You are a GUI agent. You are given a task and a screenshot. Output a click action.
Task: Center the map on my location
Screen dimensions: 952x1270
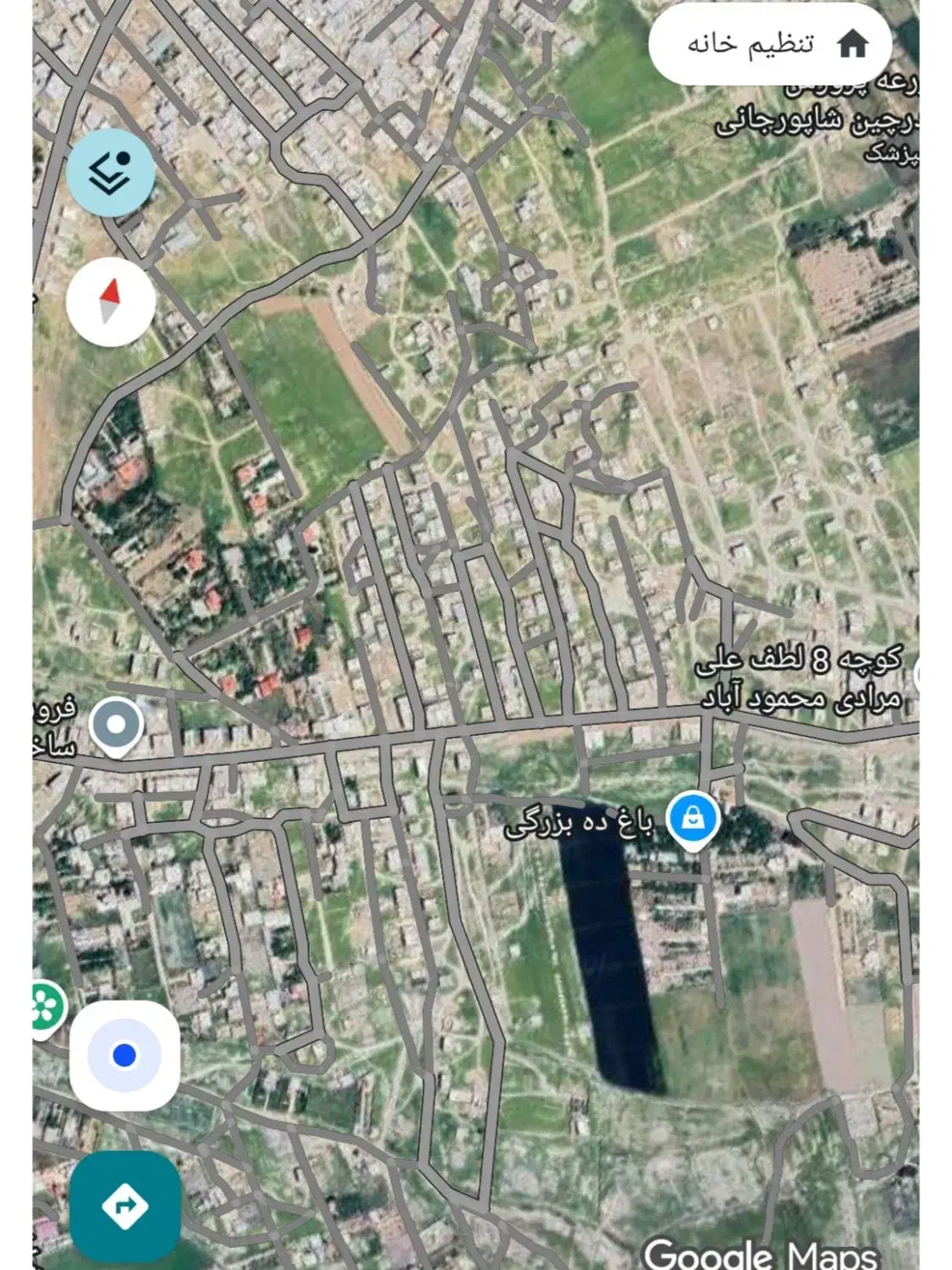(x=124, y=1055)
